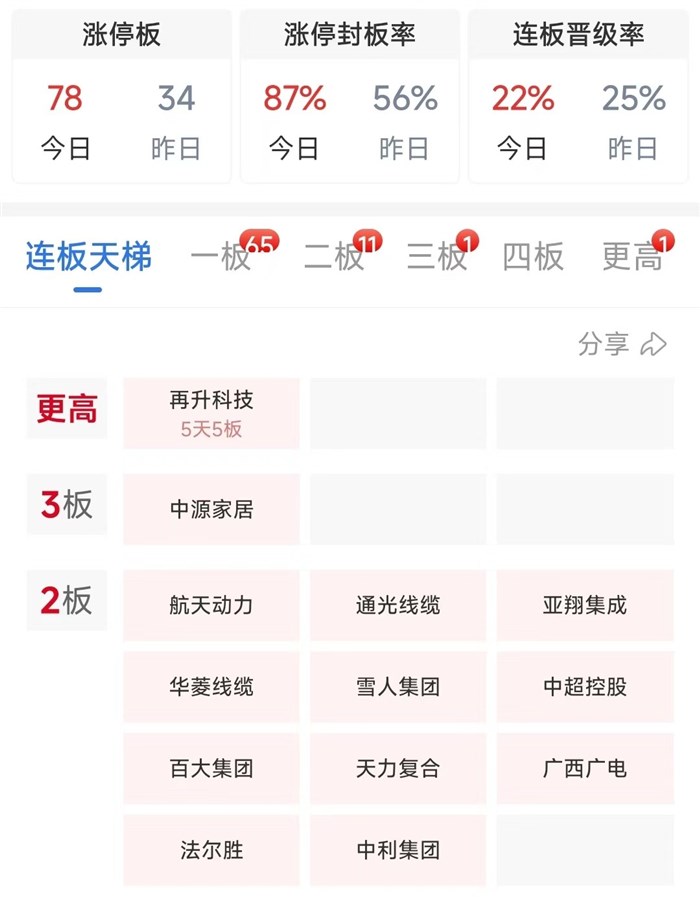Tap the 法尔胜 stock tile
The image size is (700, 900).
click(x=212, y=851)
